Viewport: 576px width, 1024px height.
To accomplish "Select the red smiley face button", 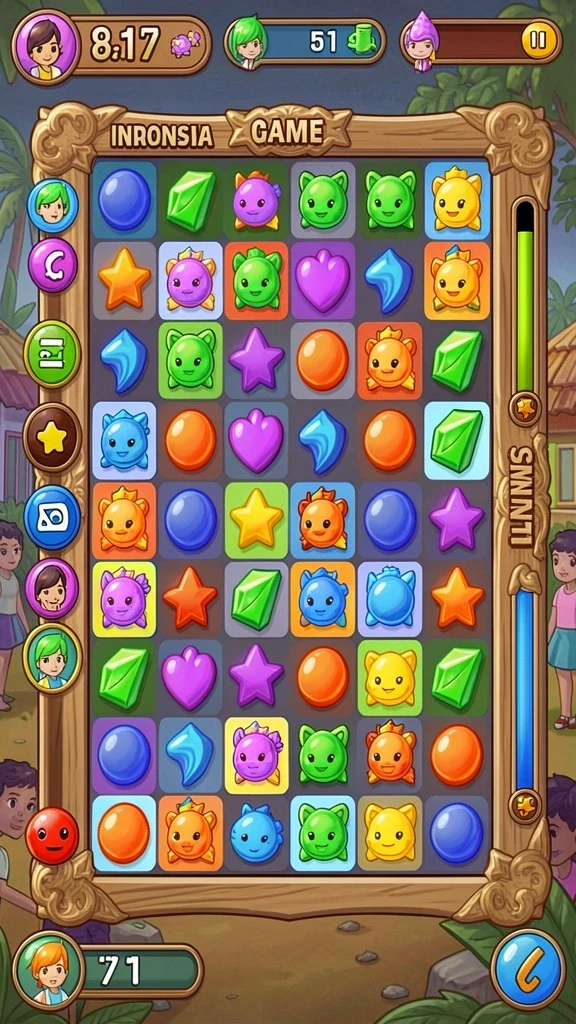I will coord(52,835).
